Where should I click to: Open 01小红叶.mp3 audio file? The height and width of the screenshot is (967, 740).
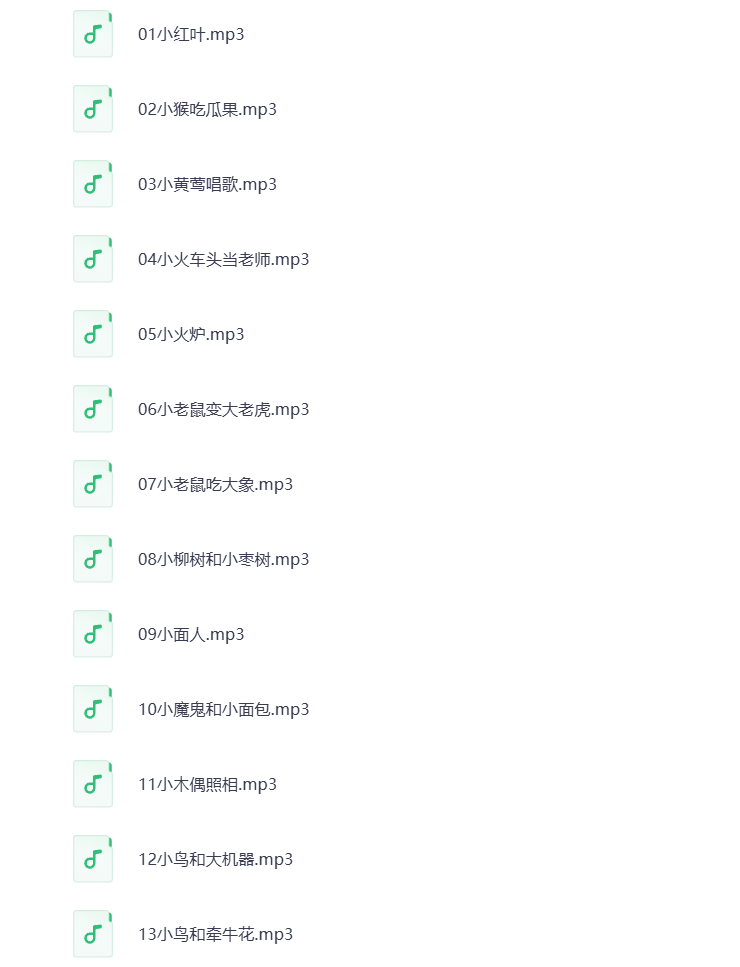(191, 34)
